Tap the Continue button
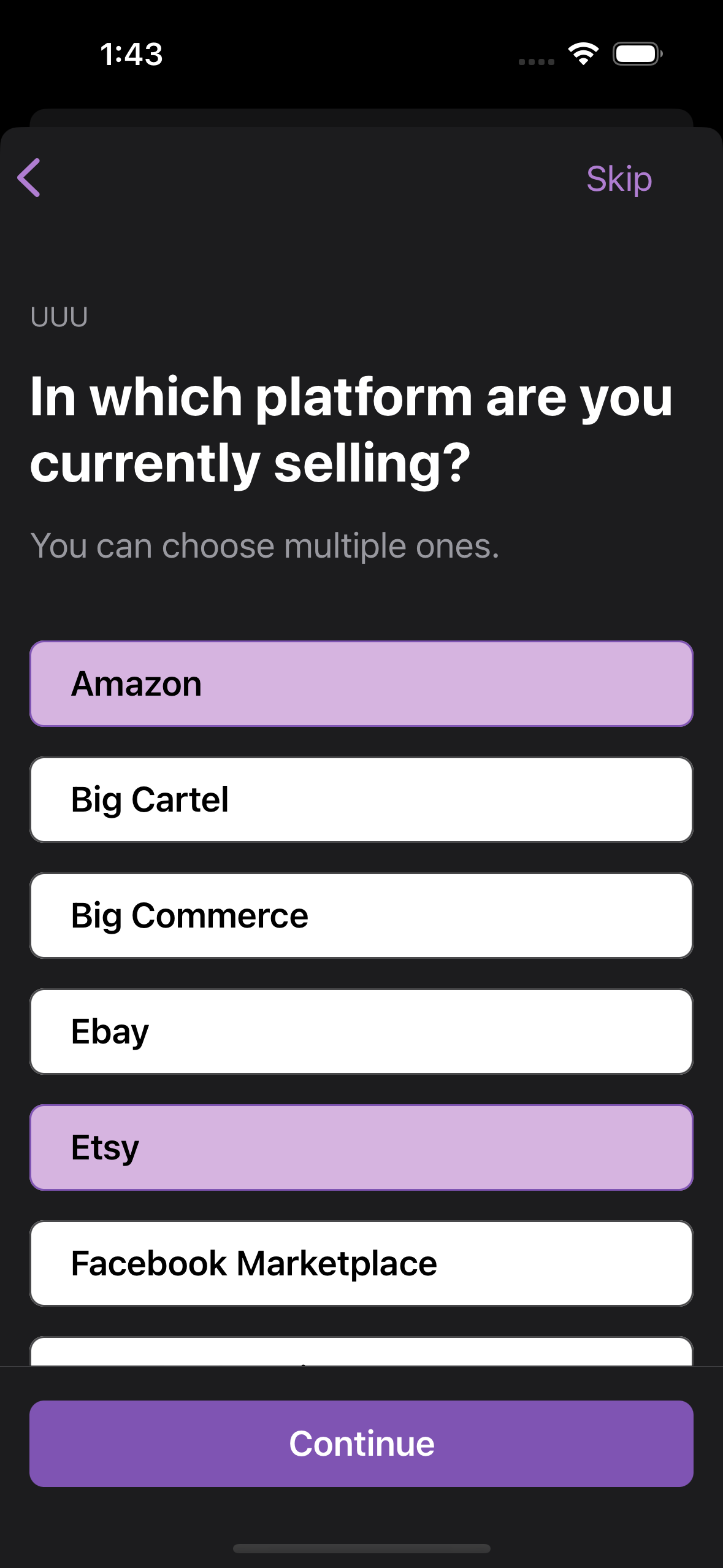The height and width of the screenshot is (1568, 723). click(x=361, y=1443)
